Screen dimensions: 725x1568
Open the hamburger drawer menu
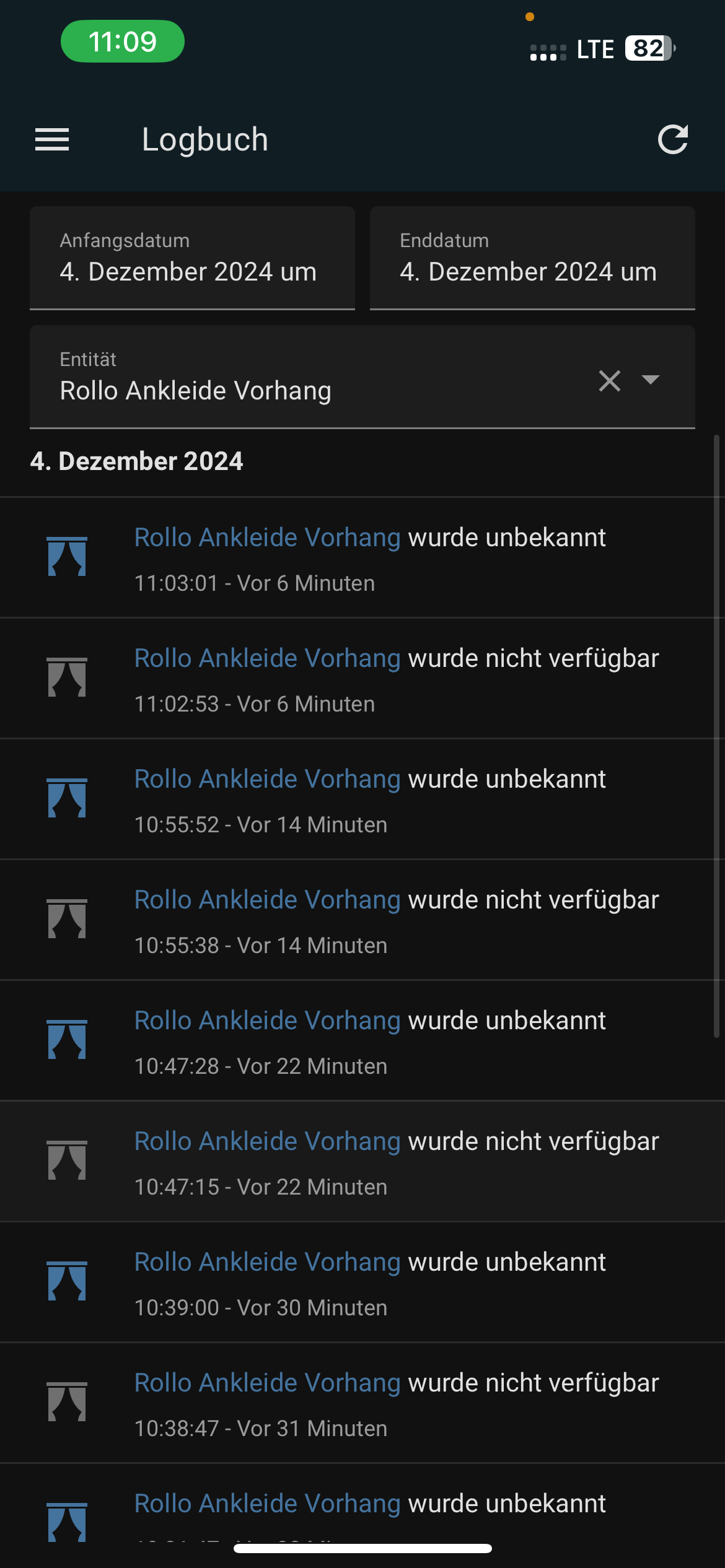click(x=52, y=139)
